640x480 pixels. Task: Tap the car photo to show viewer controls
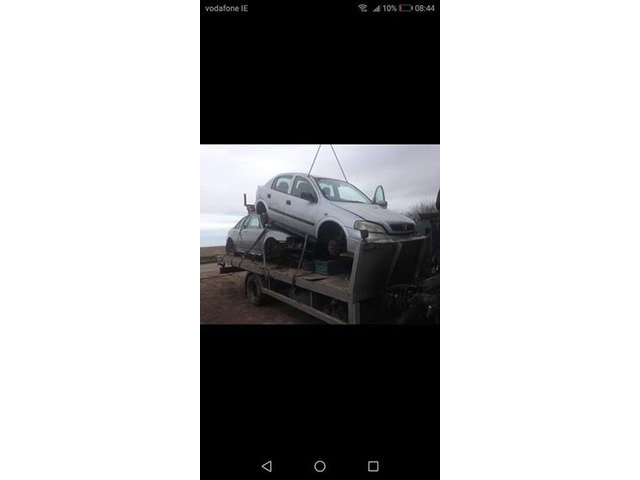[x=320, y=234]
